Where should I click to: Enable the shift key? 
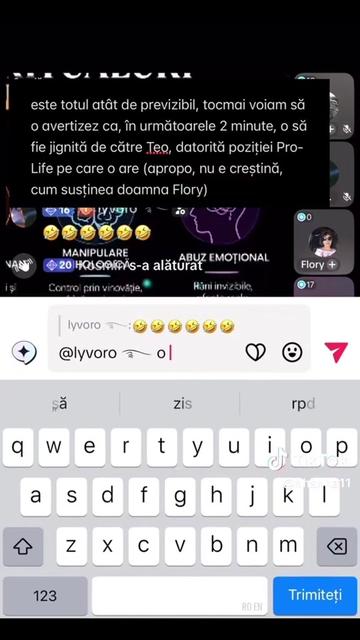tap(23, 546)
